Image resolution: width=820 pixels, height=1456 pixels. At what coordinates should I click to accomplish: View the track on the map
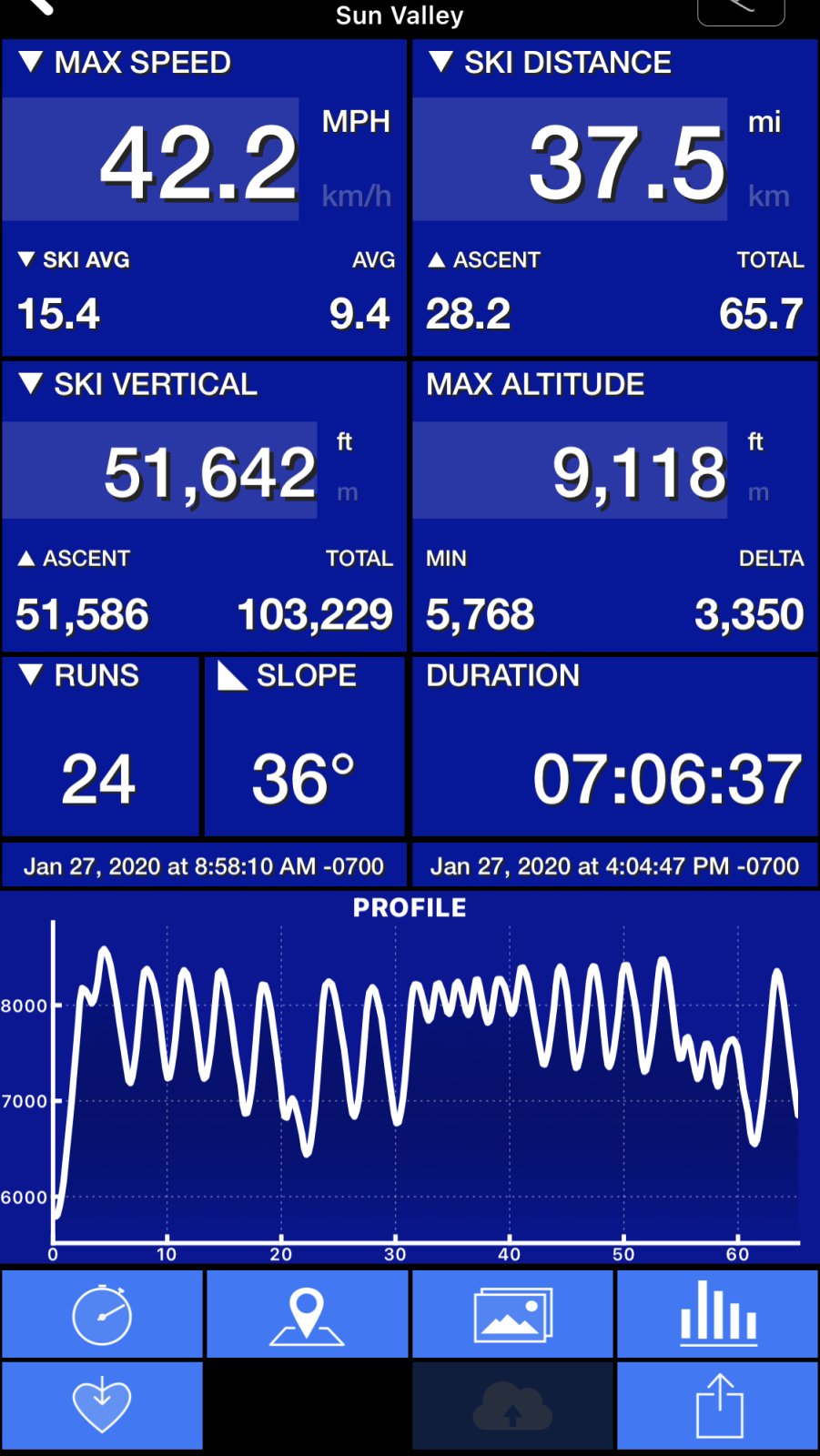click(307, 1314)
